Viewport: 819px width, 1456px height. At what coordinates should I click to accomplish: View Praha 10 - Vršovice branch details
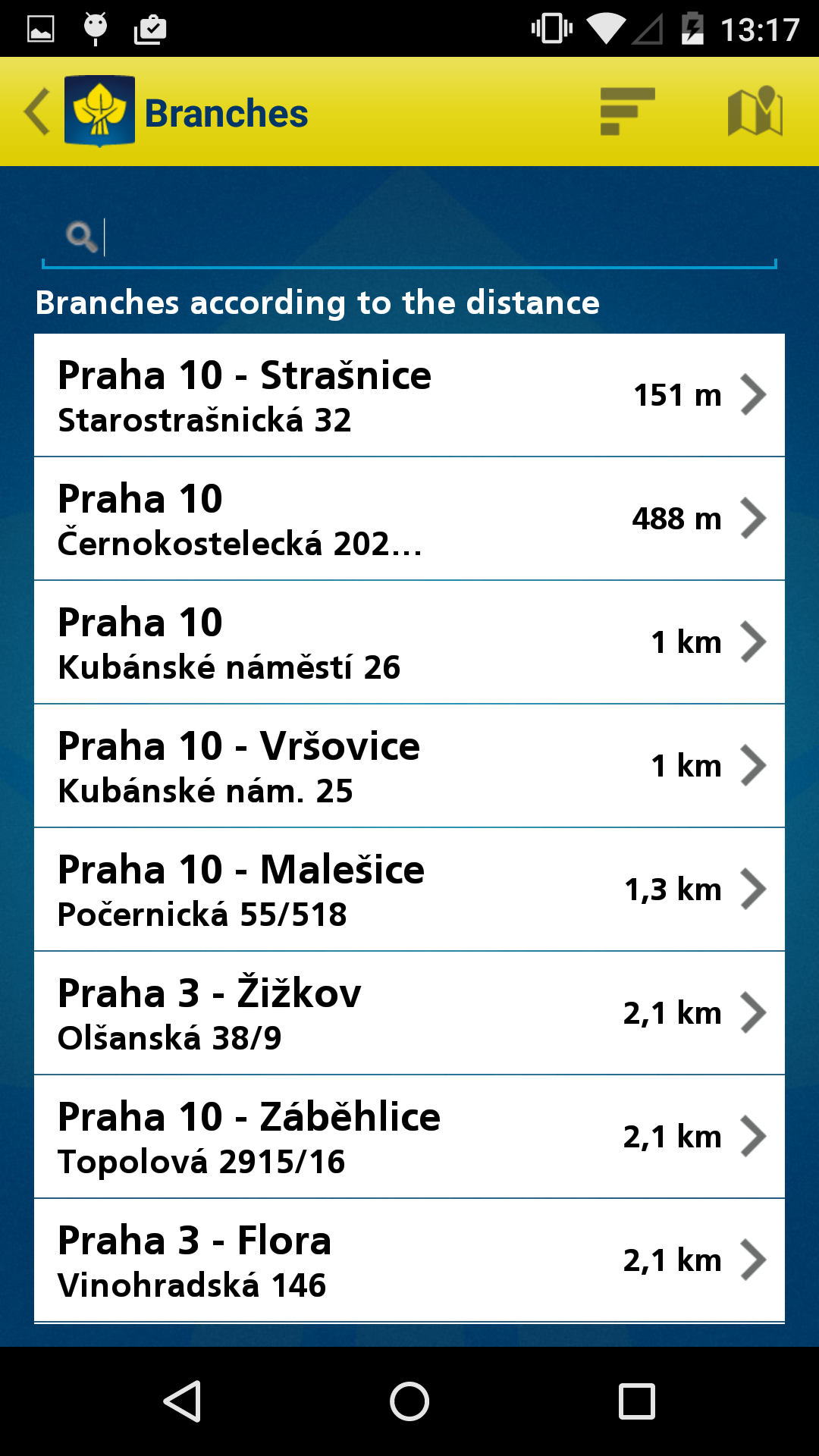coord(409,766)
